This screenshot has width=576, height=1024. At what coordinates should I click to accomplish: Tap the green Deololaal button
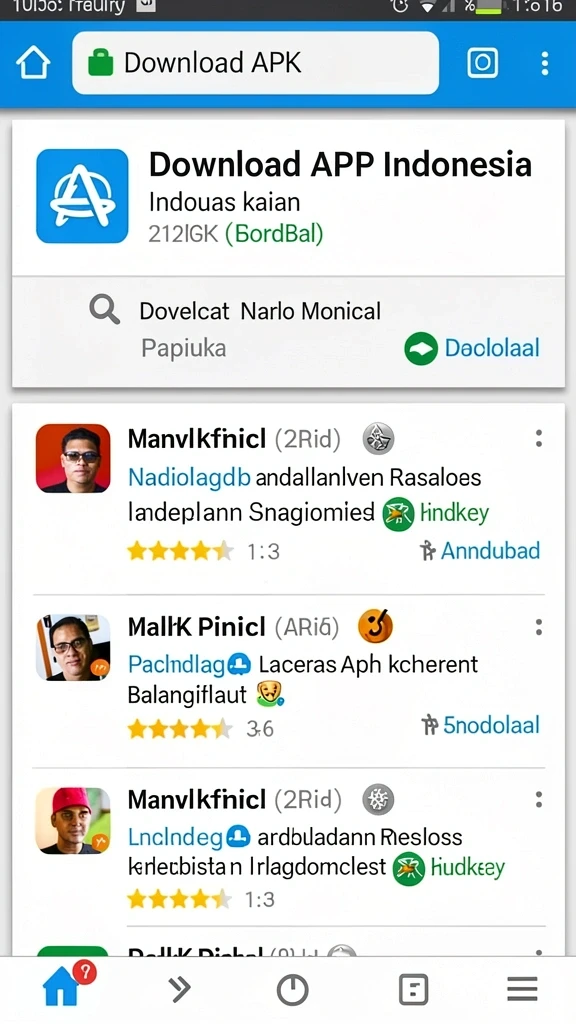(x=472, y=348)
